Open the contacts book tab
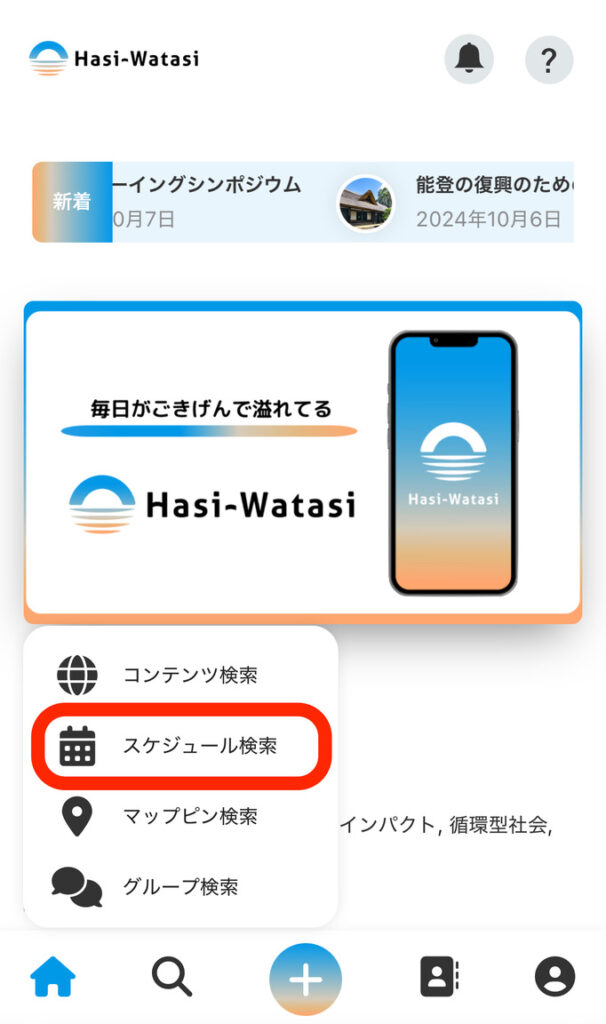The width and height of the screenshot is (606, 1024). [x=438, y=977]
